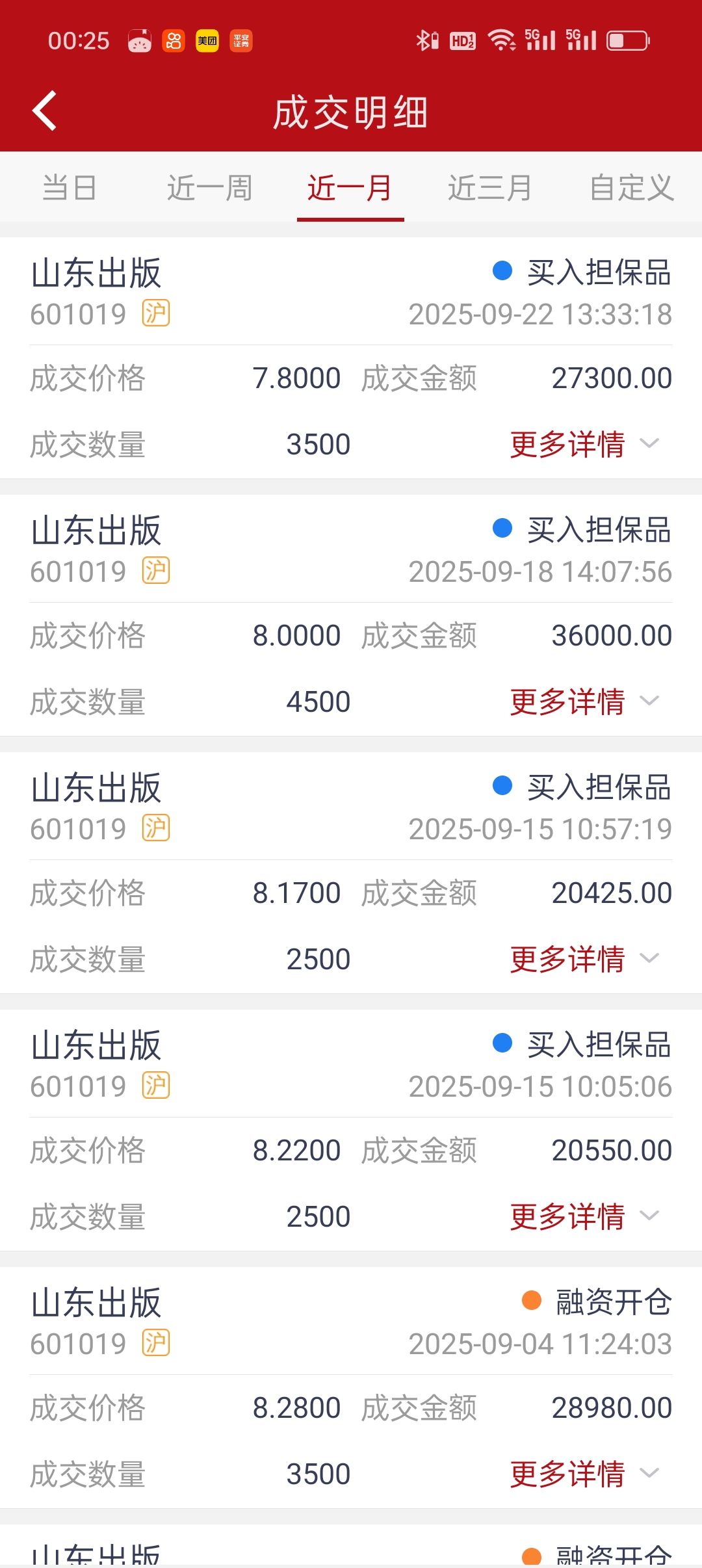Switch to the 近三月 tab

490,188
